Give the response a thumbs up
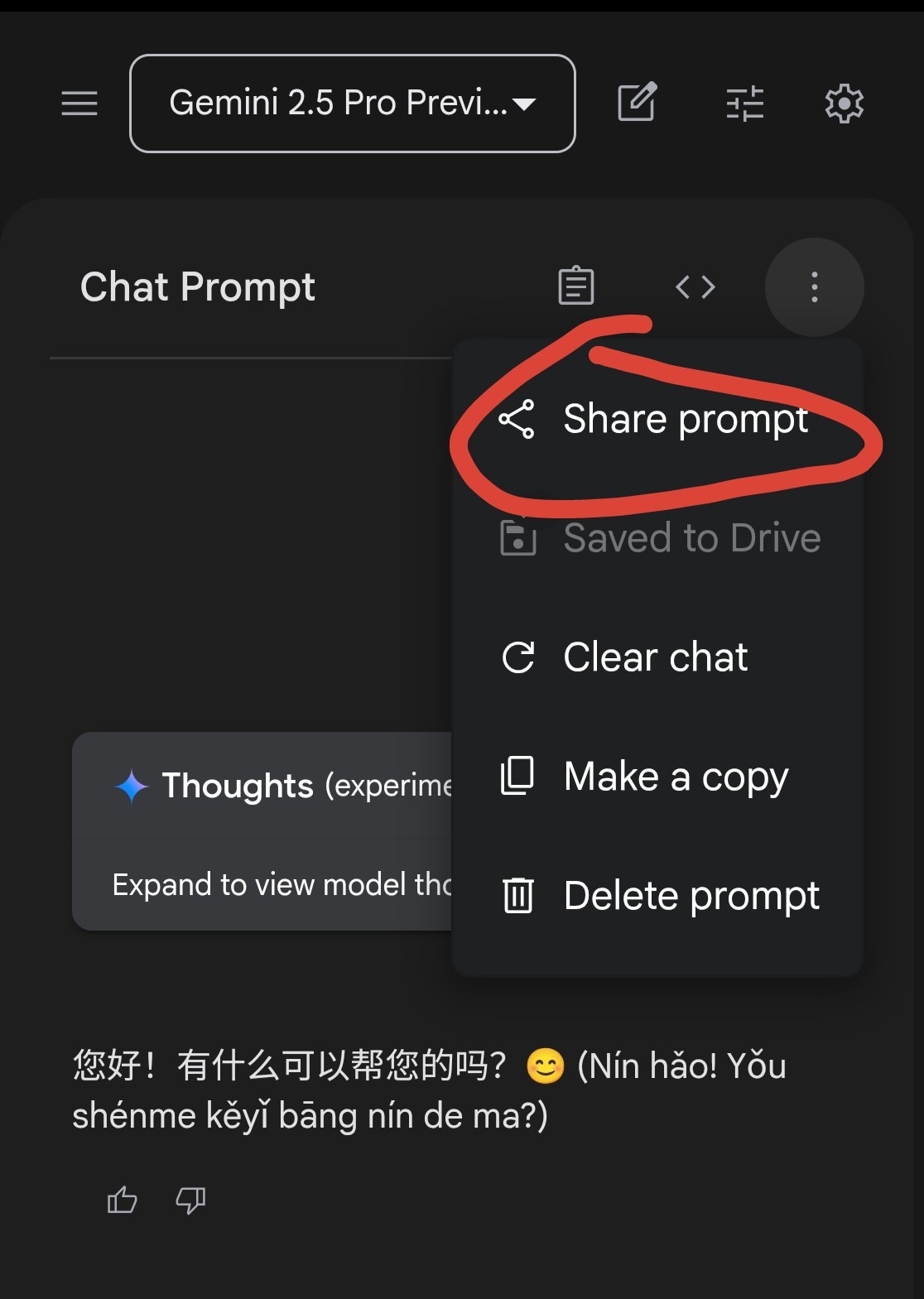Screen dimensions: 924x1299 coord(123,1200)
